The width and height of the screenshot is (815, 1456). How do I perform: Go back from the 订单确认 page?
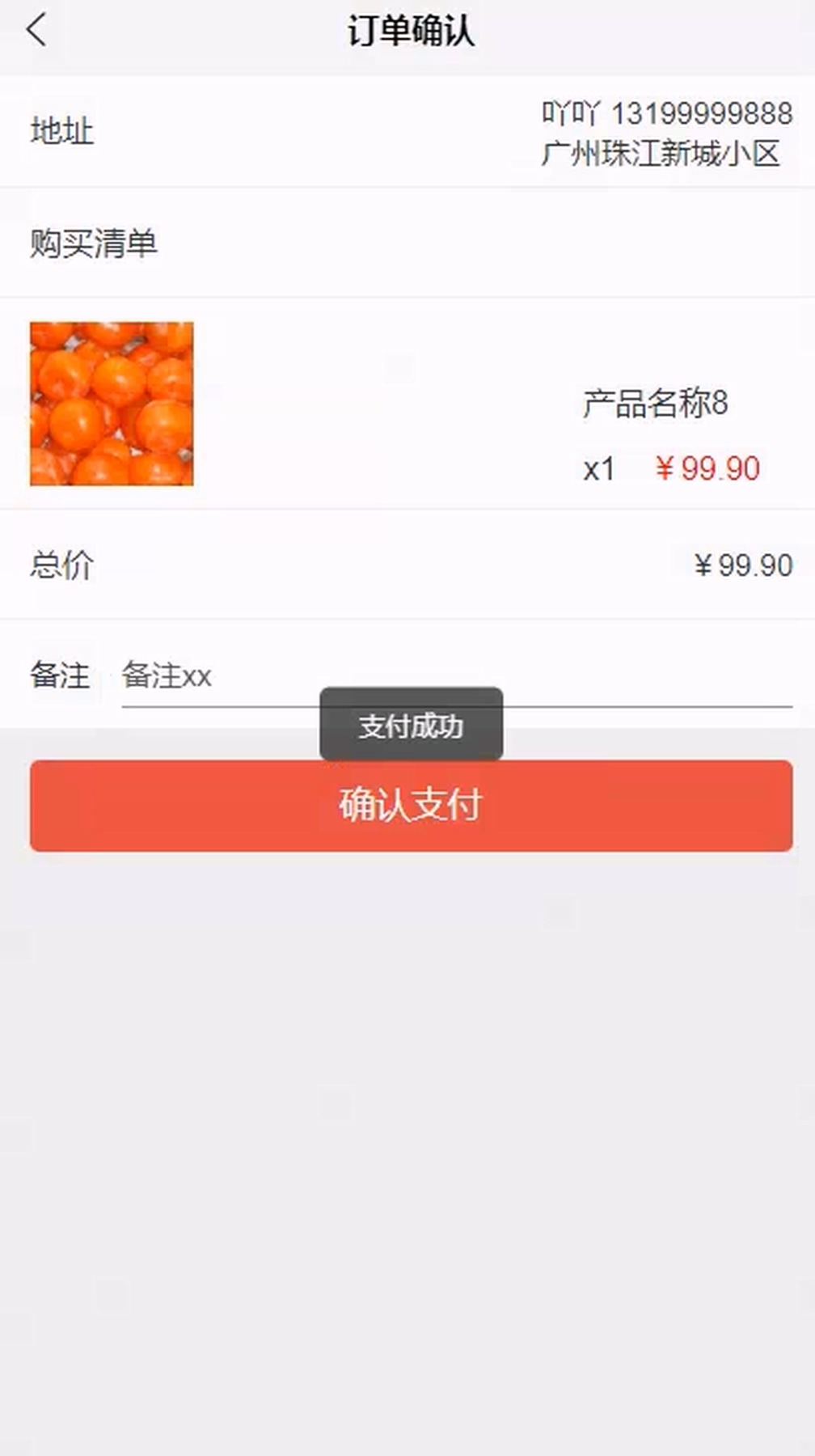(x=36, y=31)
